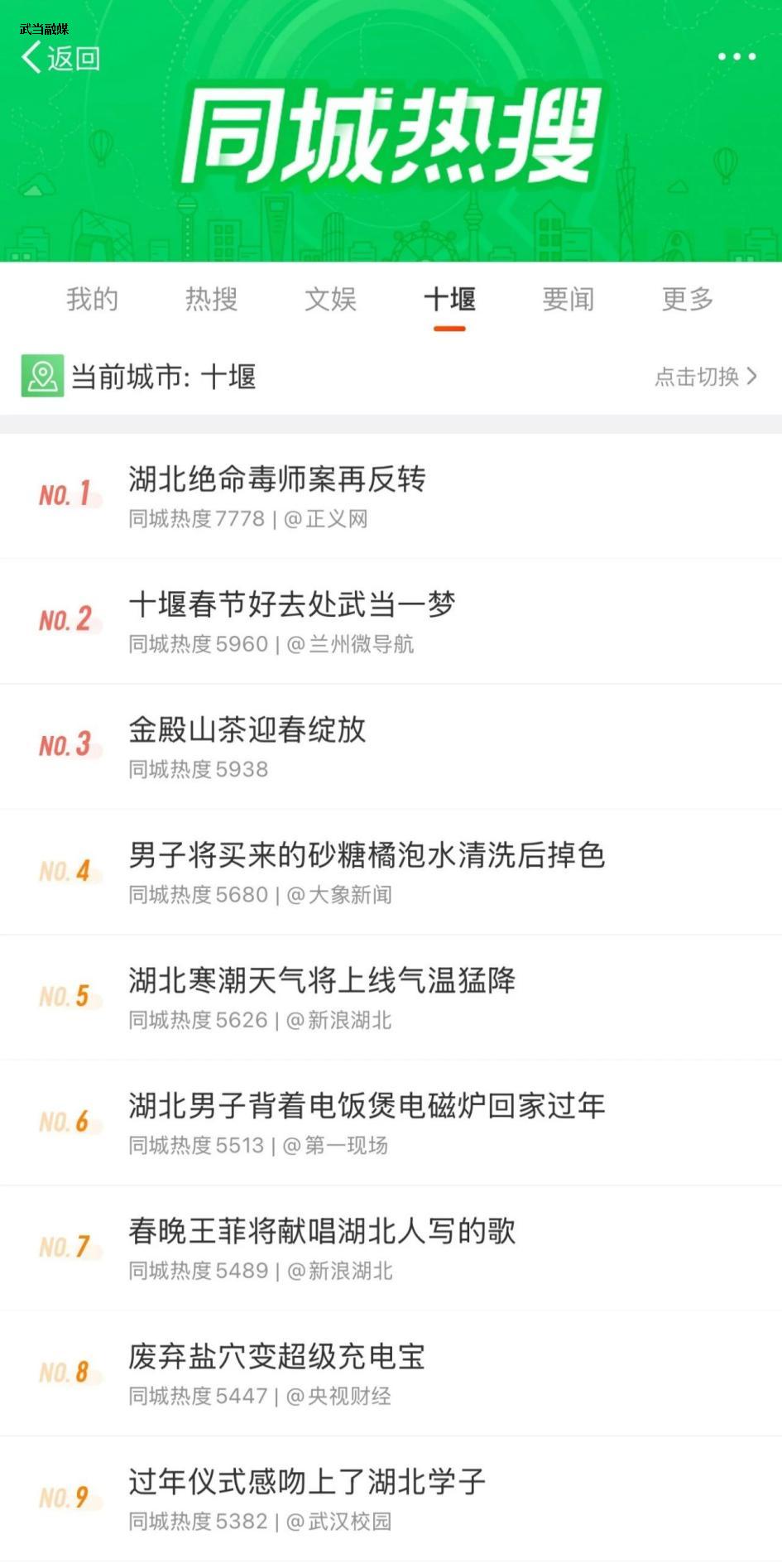The height and width of the screenshot is (1568, 782).
Task: Switch to the 我的 tab
Action: (93, 299)
